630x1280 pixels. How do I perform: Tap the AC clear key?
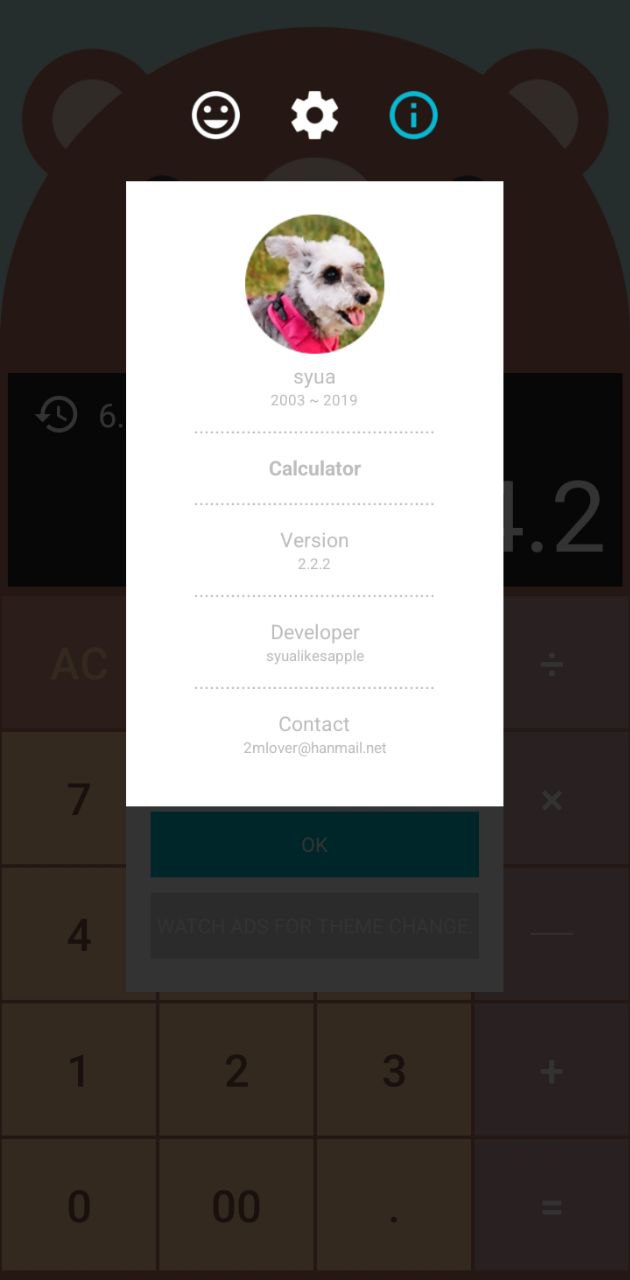pyautogui.click(x=79, y=663)
